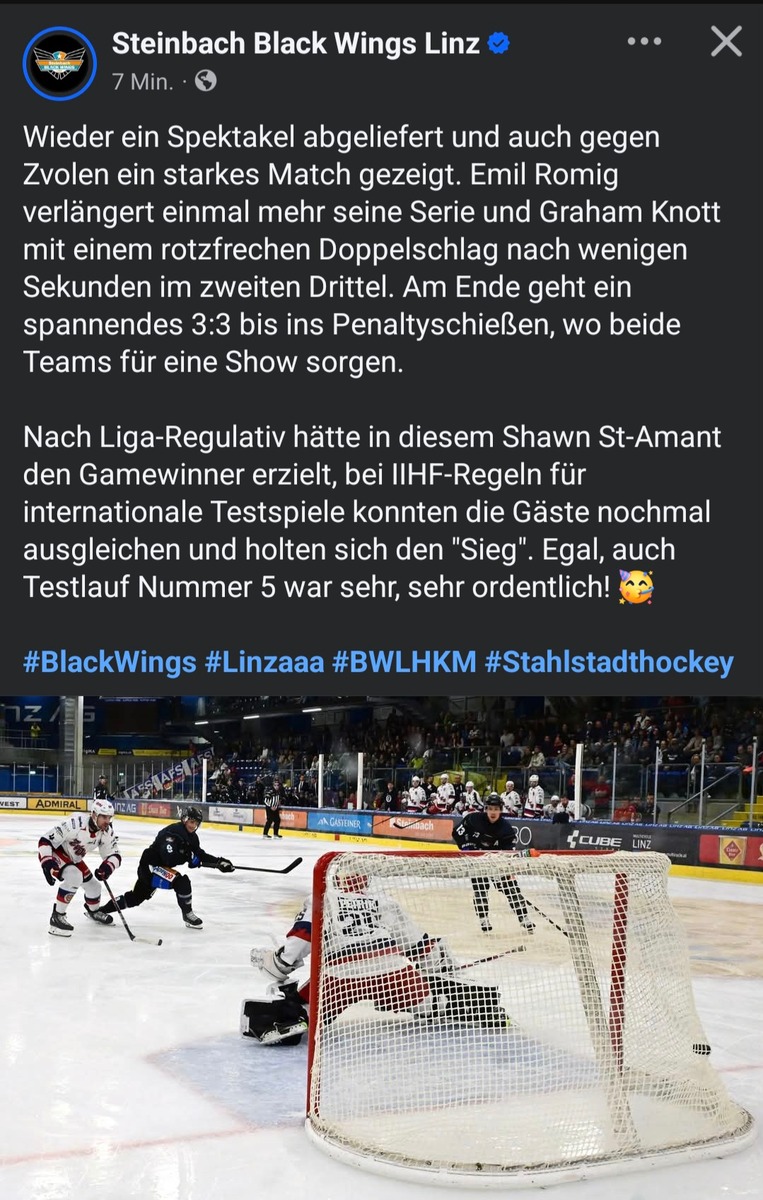763x1200 pixels.
Task: Close this post view
Action: pyautogui.click(x=726, y=42)
